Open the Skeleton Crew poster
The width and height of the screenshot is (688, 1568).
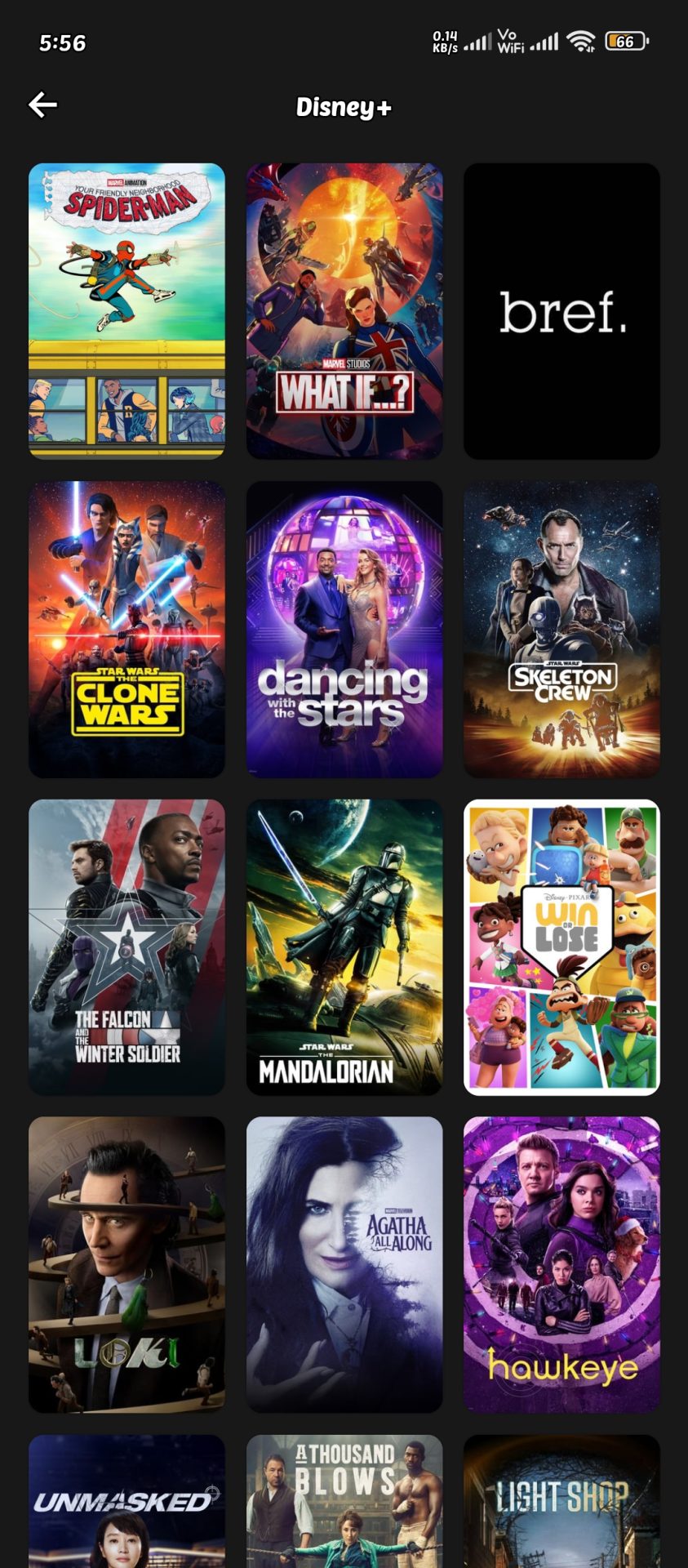point(561,629)
